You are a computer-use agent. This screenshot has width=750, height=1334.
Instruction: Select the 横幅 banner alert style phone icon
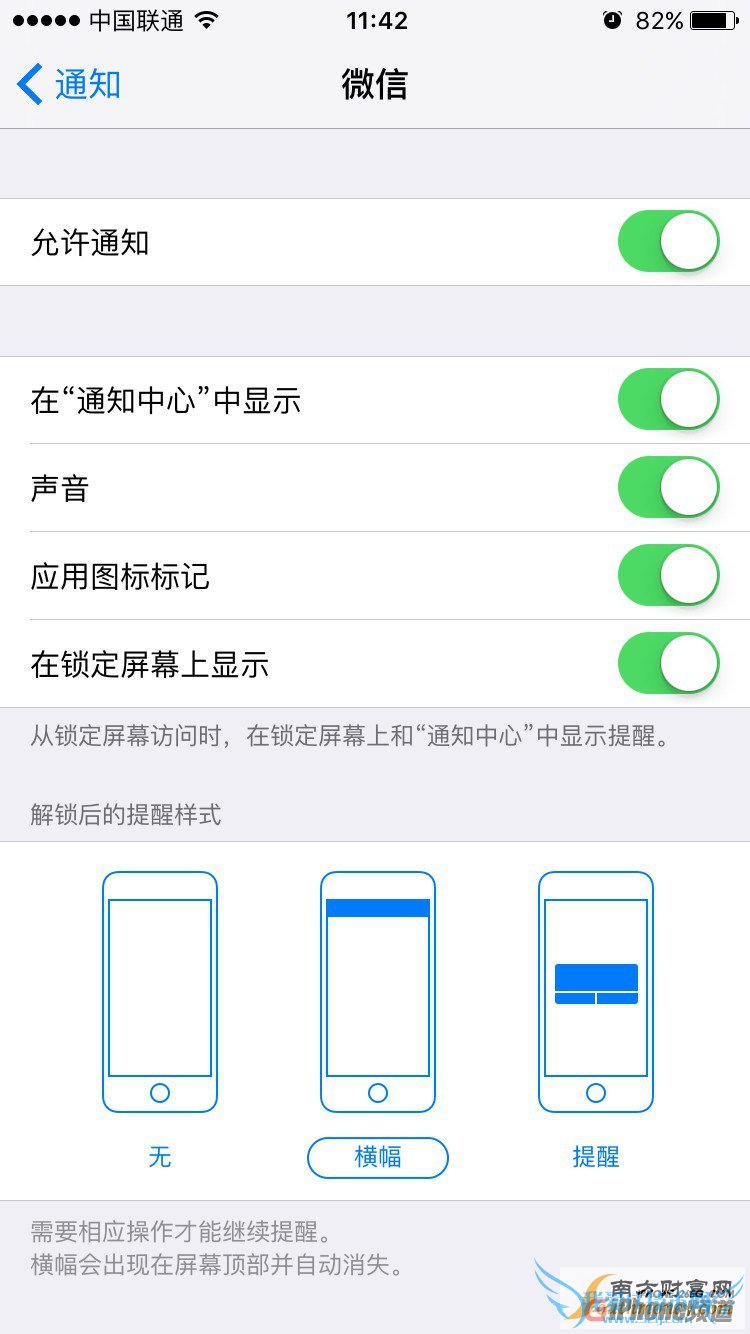pyautogui.click(x=377, y=990)
